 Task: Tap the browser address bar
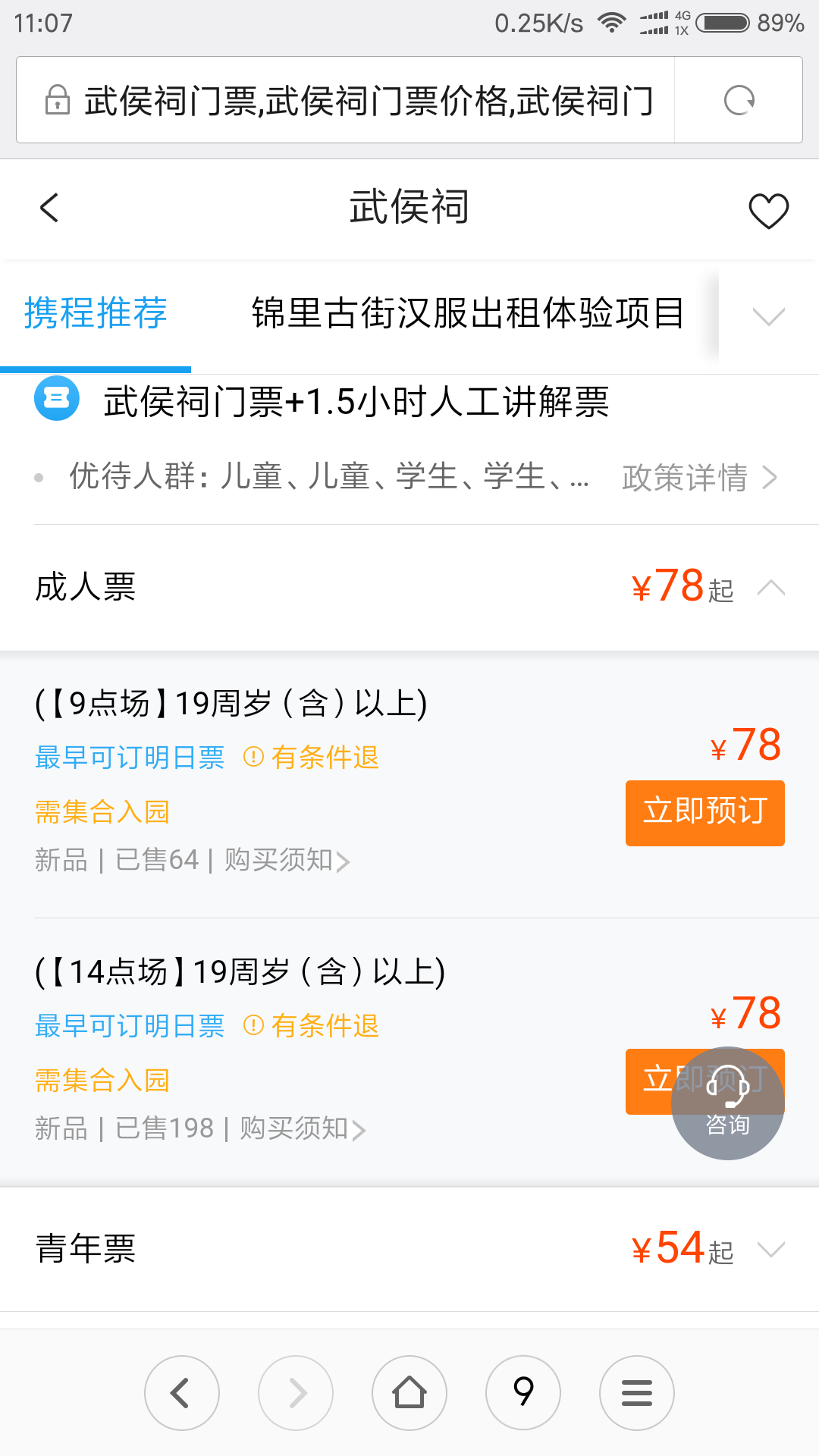(346, 100)
